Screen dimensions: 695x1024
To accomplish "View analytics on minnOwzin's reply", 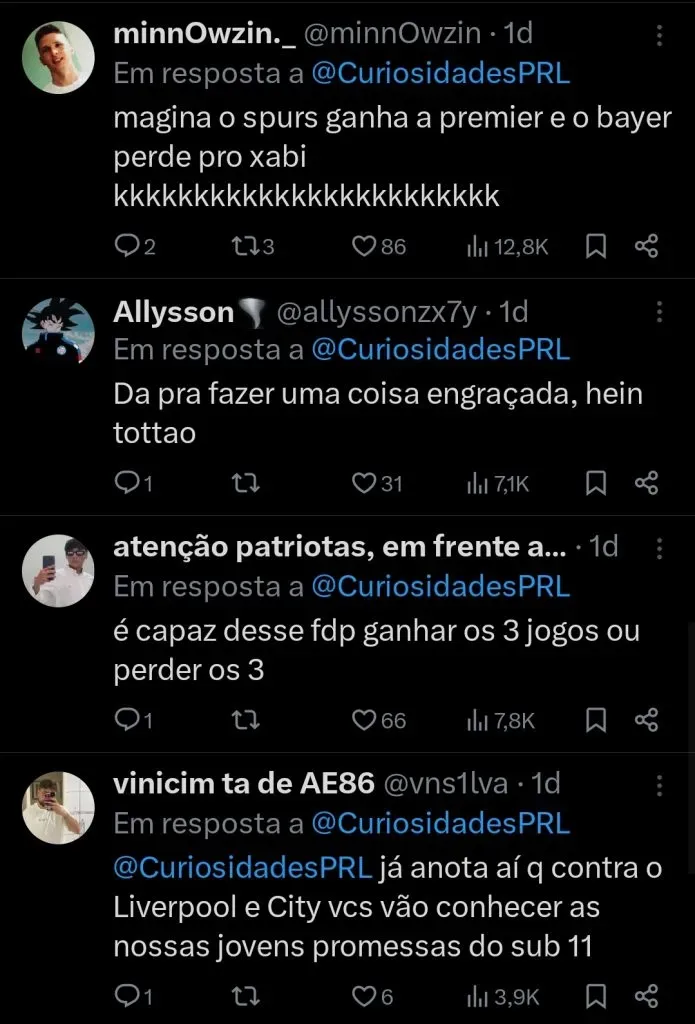I will (x=506, y=246).
